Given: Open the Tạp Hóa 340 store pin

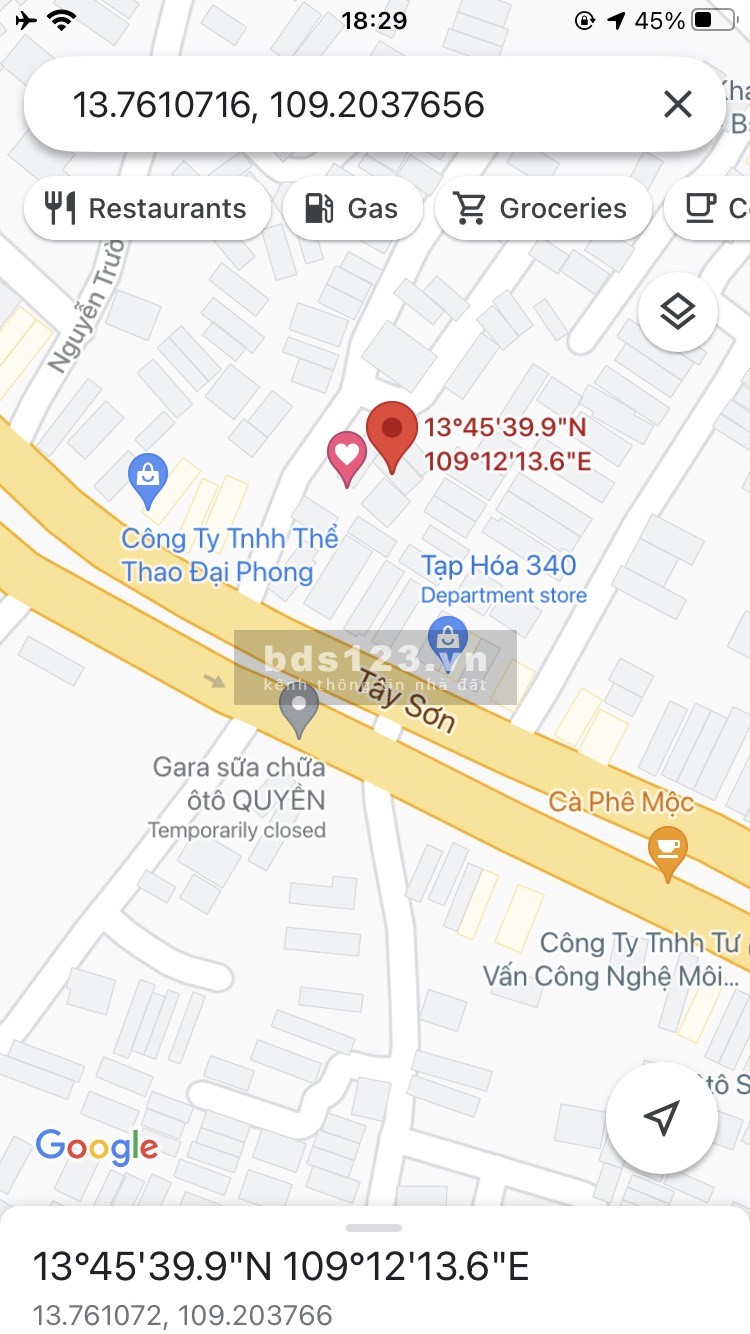Looking at the screenshot, I should click(448, 637).
